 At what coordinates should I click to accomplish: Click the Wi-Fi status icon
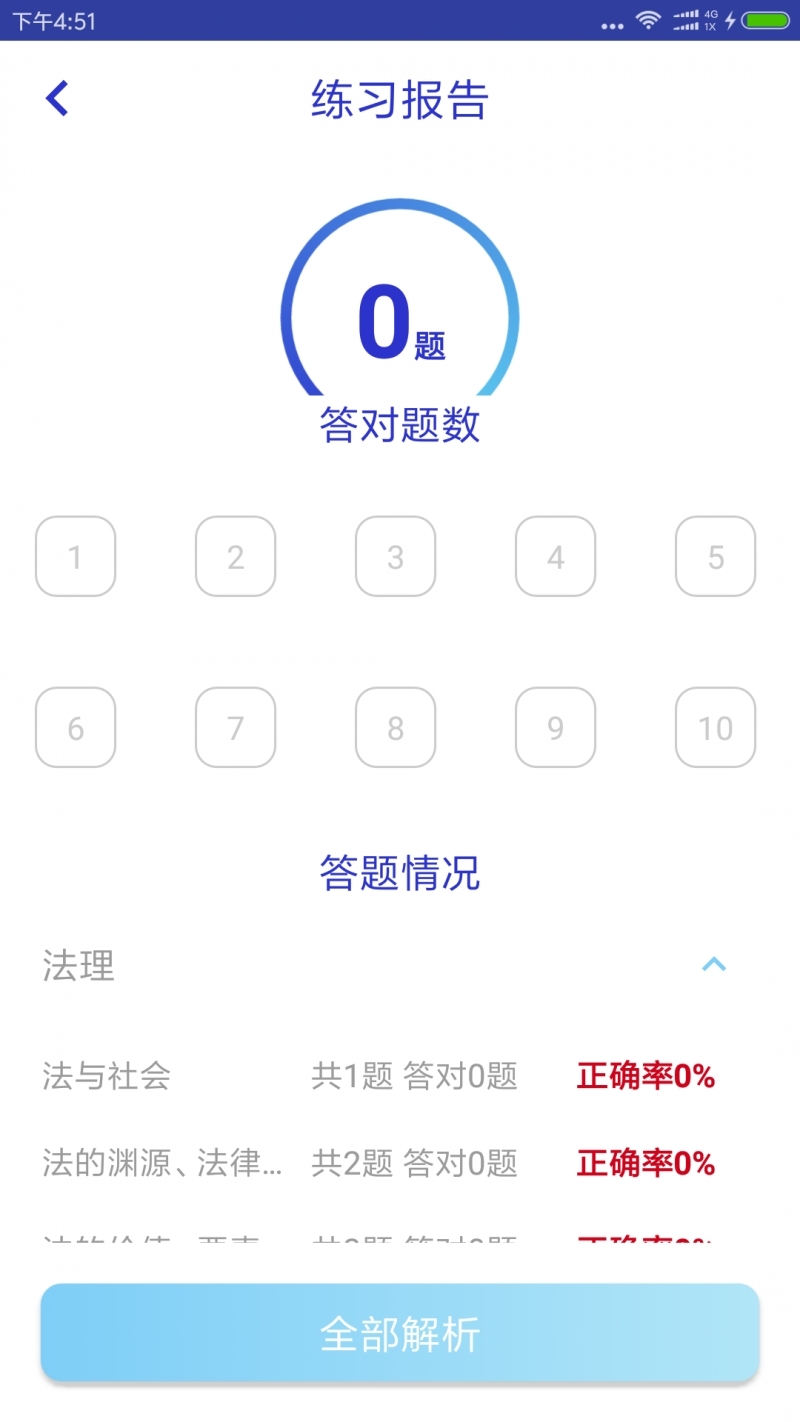(647, 20)
